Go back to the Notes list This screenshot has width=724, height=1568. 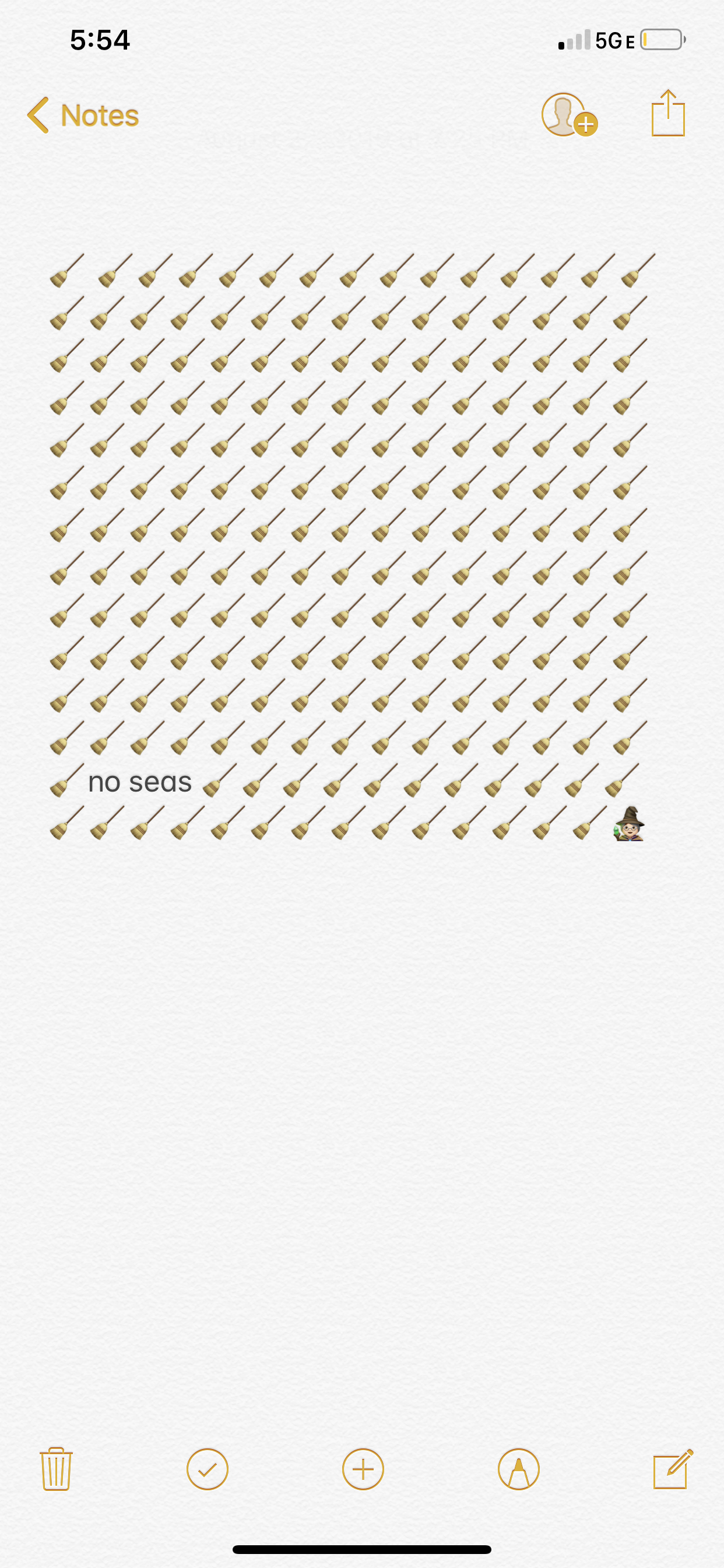[x=83, y=115]
